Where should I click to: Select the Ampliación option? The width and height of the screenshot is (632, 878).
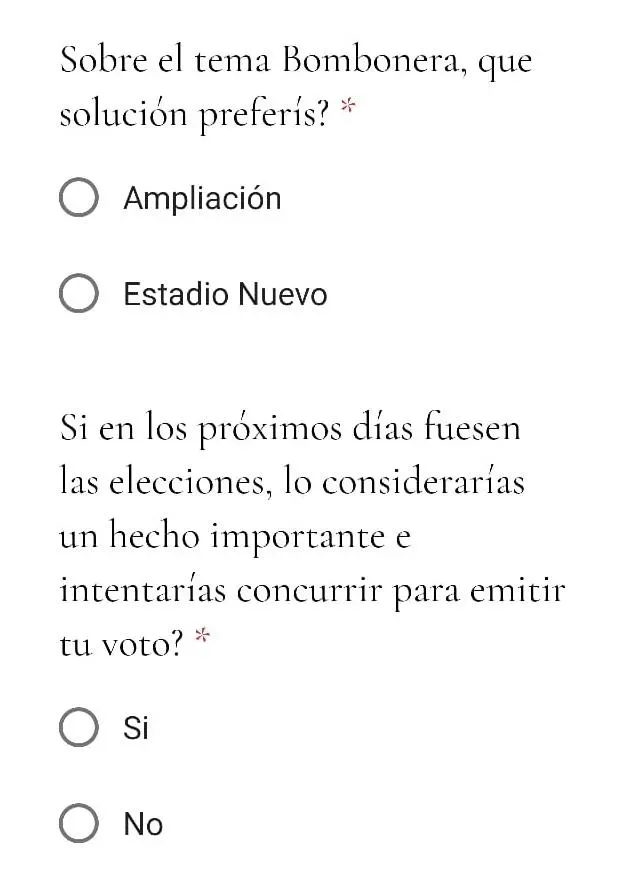79,198
